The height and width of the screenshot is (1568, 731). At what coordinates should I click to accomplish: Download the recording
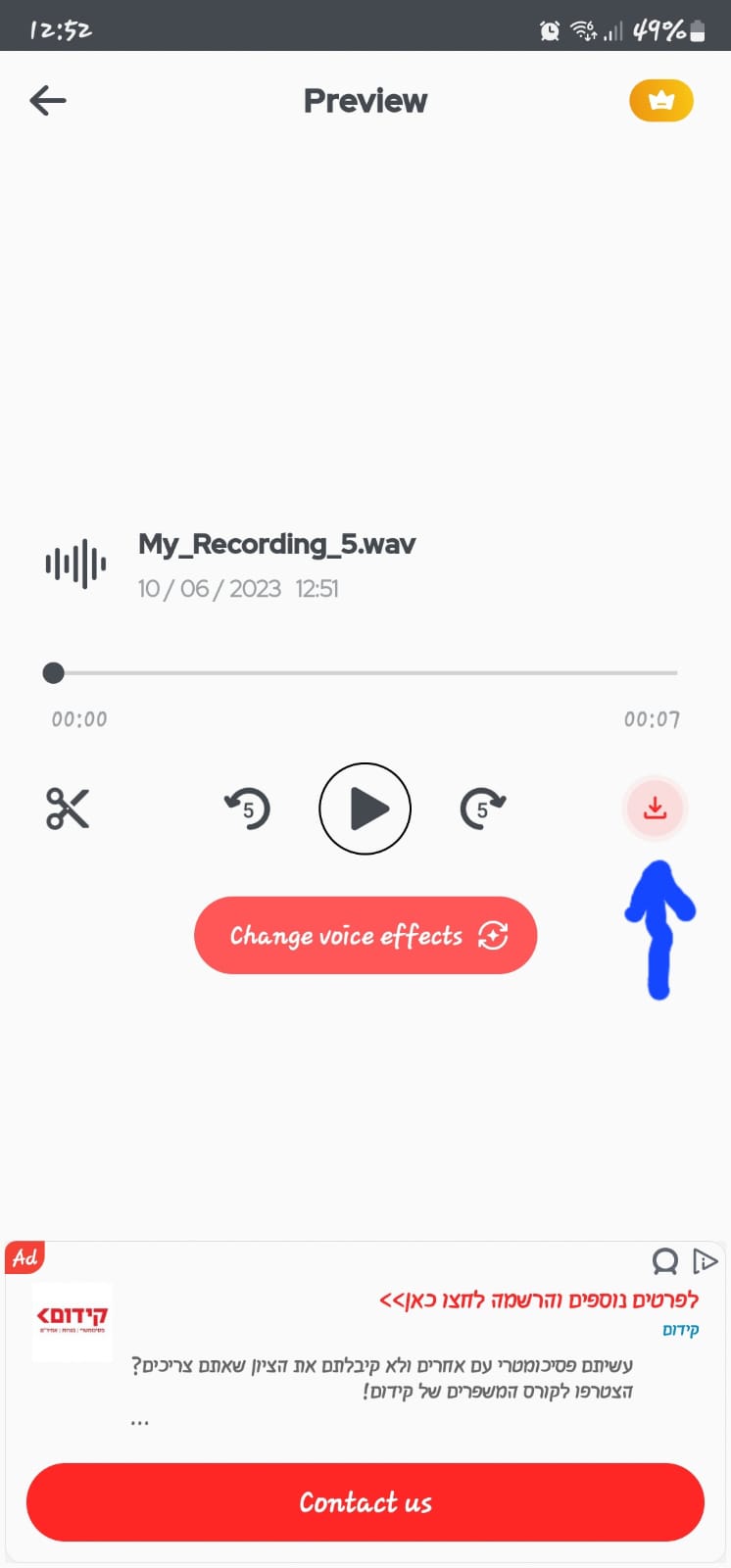tap(655, 808)
